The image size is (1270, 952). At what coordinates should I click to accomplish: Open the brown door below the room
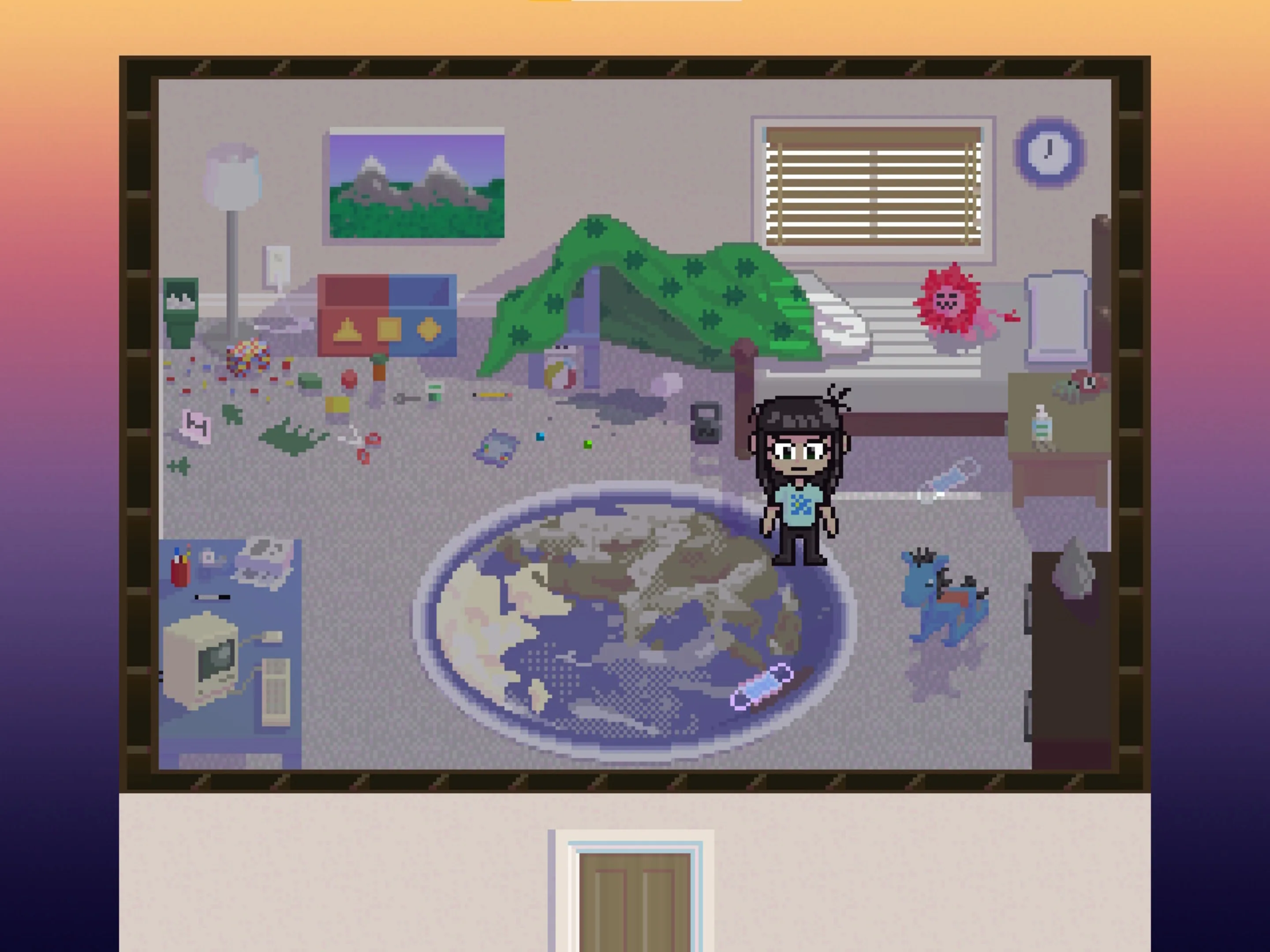(x=635, y=901)
